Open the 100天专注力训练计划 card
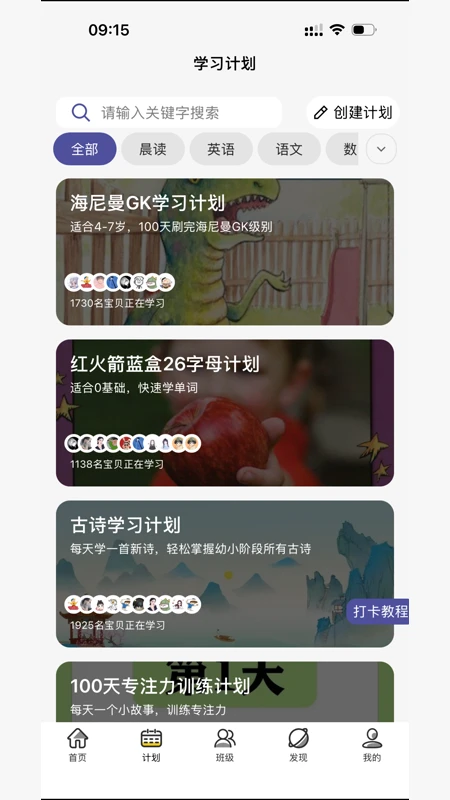The image size is (450, 800). 224,692
